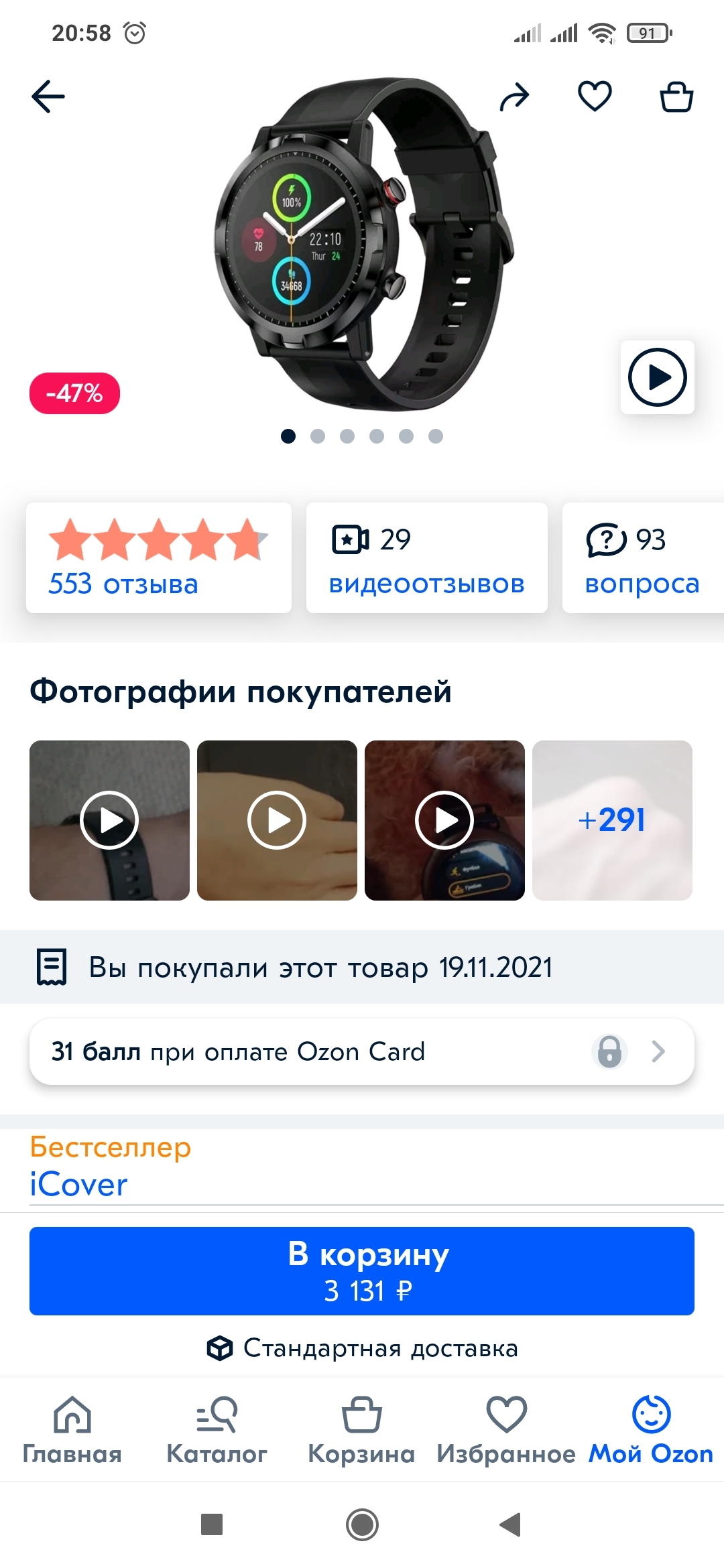The image size is (724, 1568).
Task: Share this smartwatch product
Action: tap(515, 97)
